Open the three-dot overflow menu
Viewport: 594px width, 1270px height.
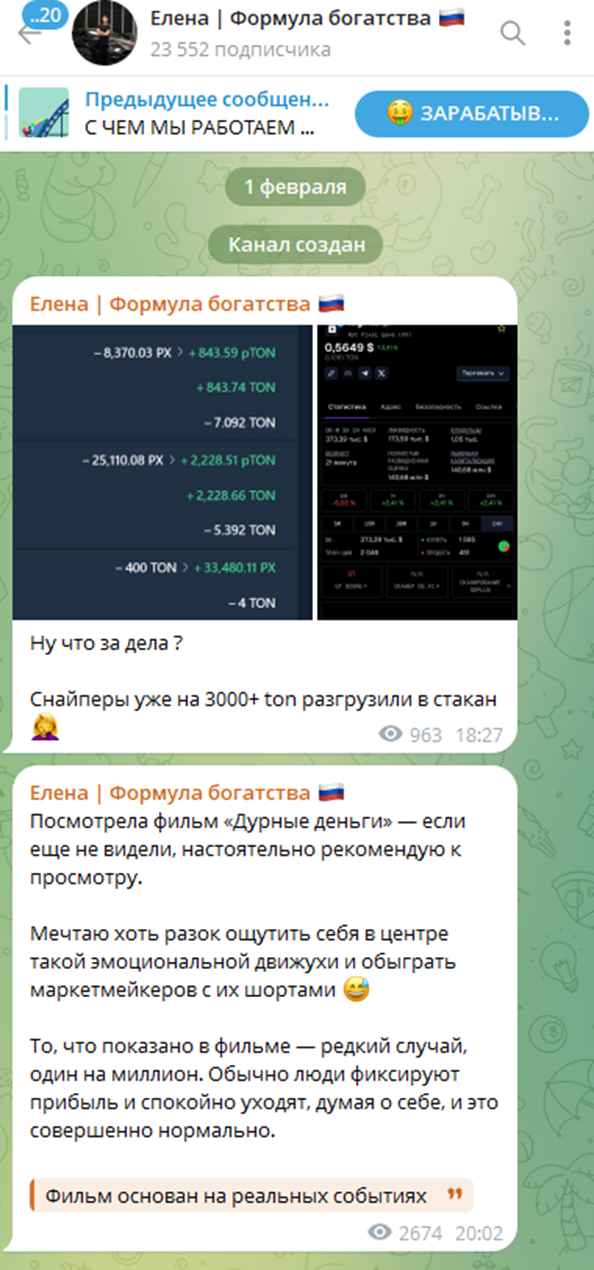(569, 33)
